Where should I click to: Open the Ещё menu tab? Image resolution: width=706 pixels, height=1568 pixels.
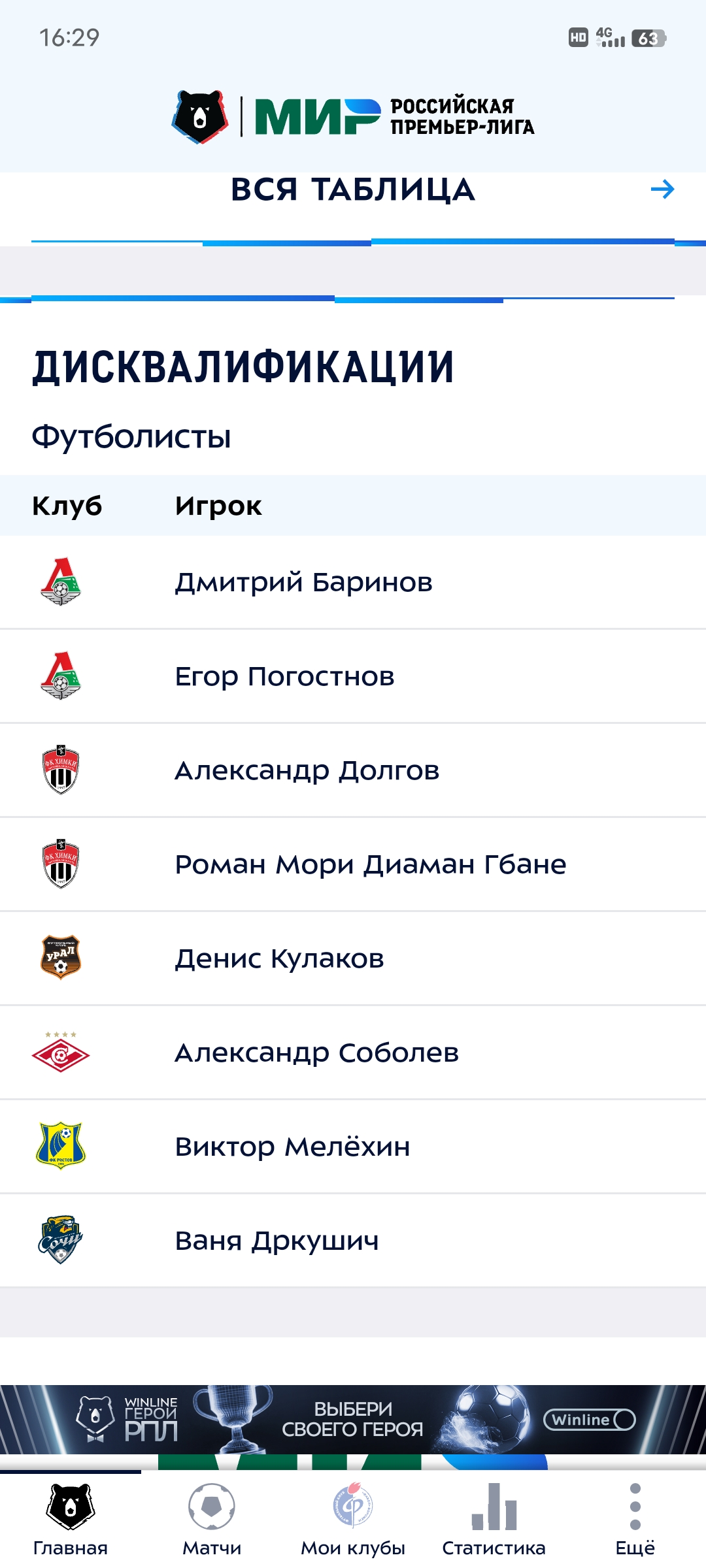(x=635, y=1520)
